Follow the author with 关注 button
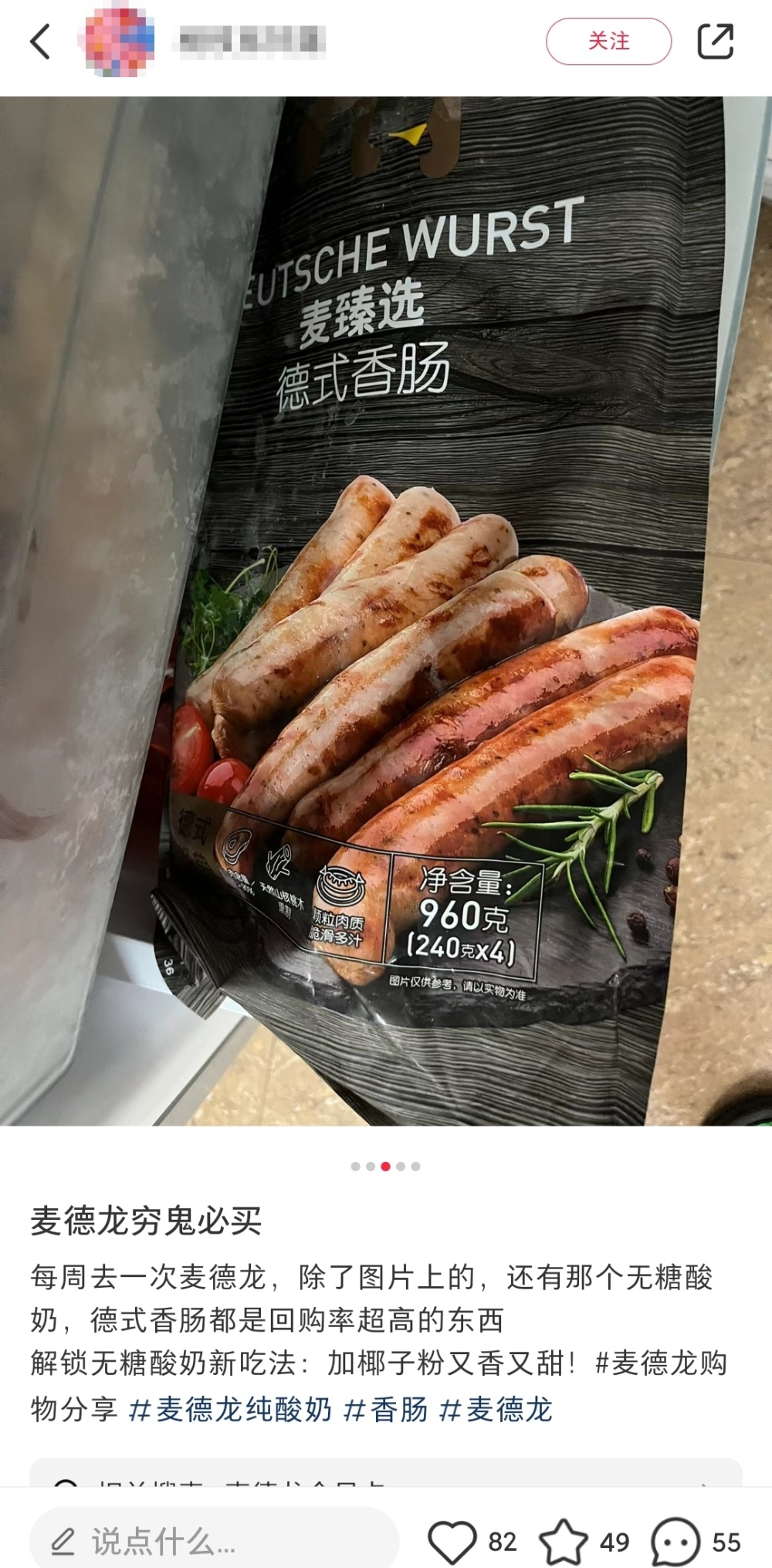The image size is (772, 1568). (608, 42)
